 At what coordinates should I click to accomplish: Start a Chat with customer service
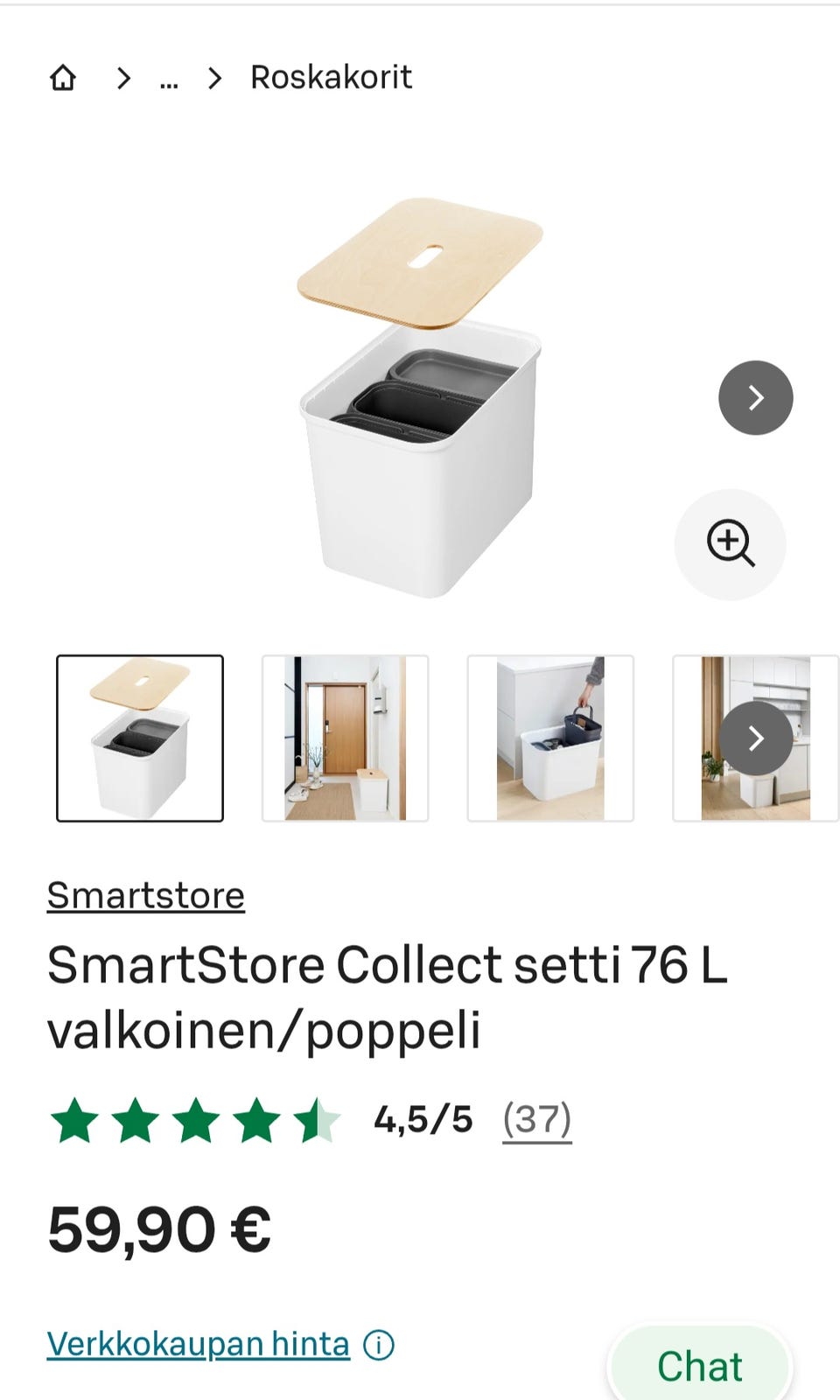click(699, 1366)
